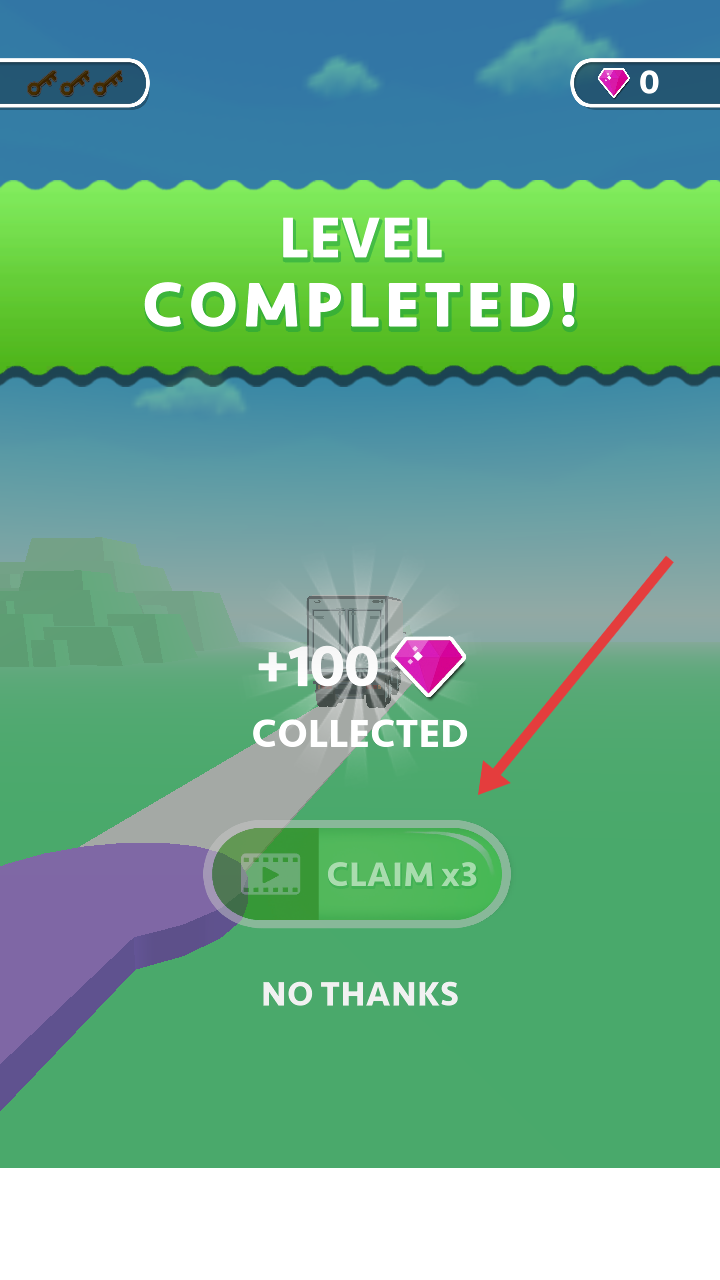Claim x3 reward by watching video
The width and height of the screenshot is (720, 1280).
click(358, 875)
